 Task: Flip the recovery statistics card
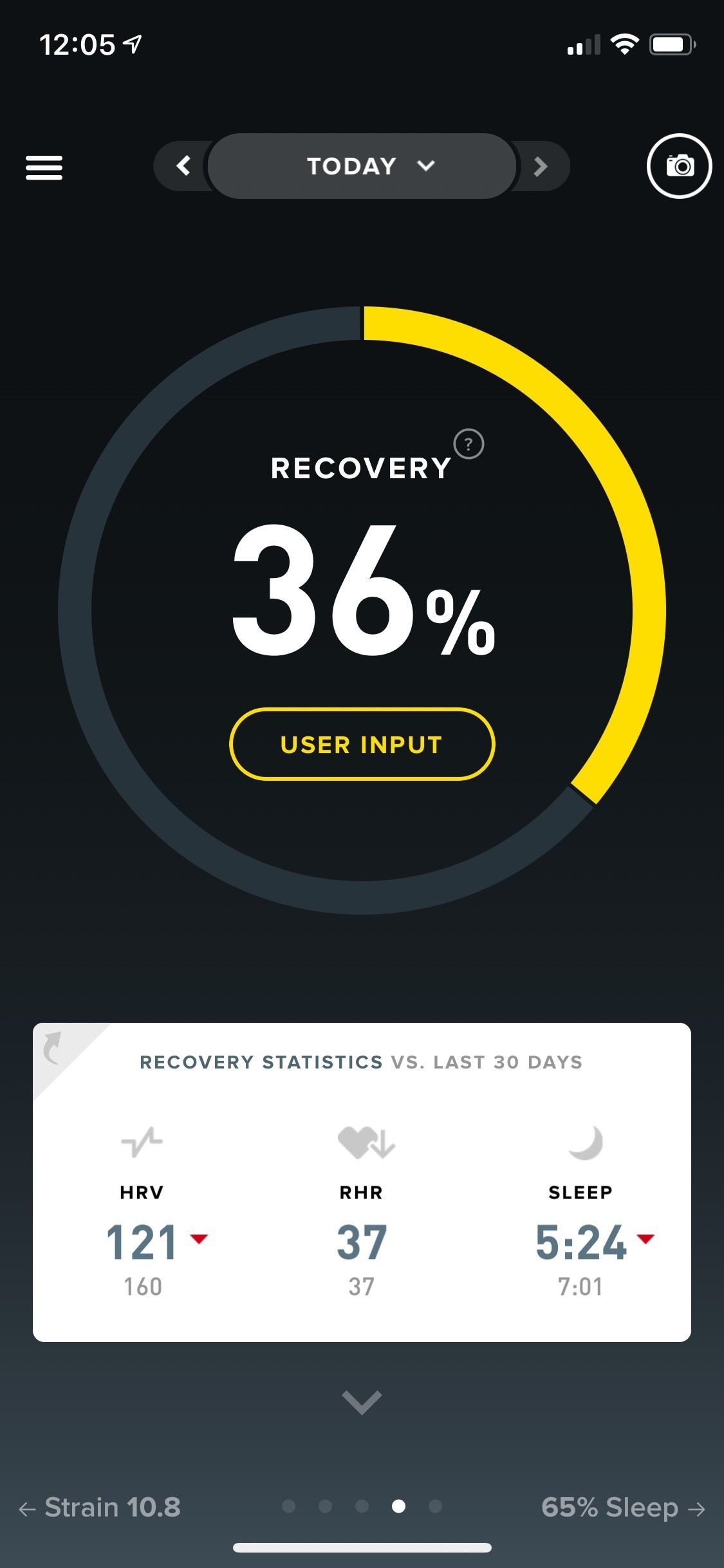point(54,1048)
